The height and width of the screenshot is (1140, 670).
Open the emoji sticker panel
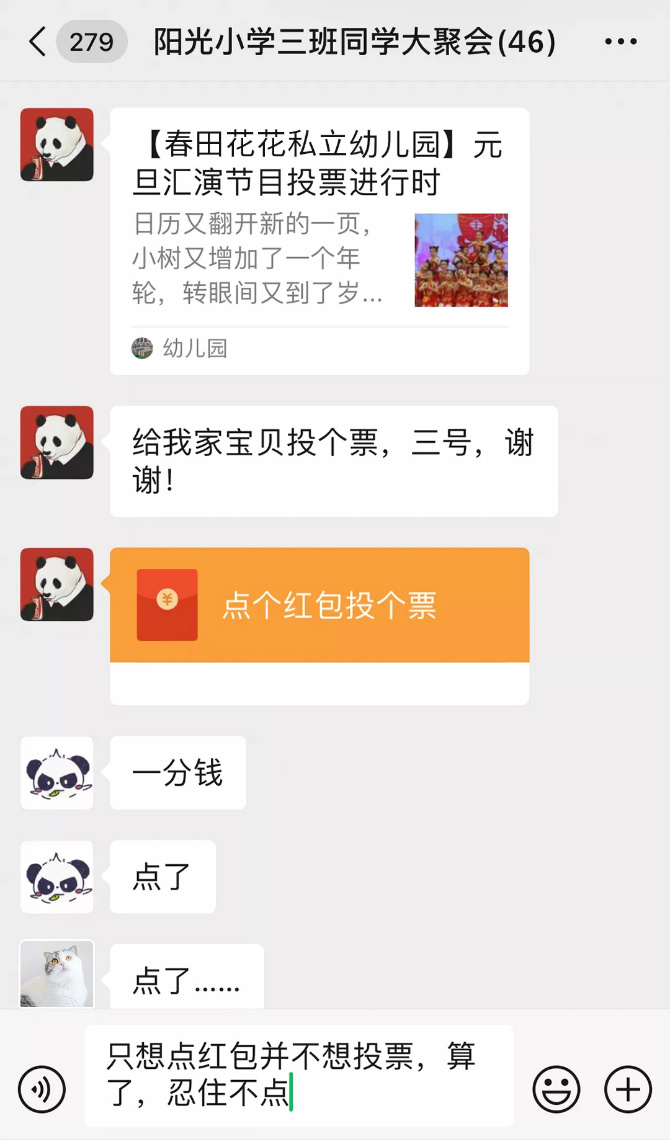click(x=557, y=1089)
